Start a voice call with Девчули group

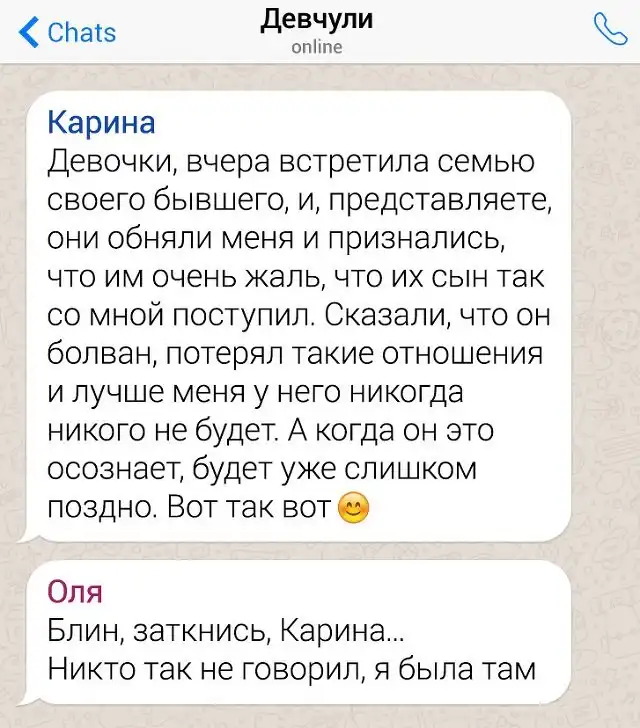click(x=609, y=30)
